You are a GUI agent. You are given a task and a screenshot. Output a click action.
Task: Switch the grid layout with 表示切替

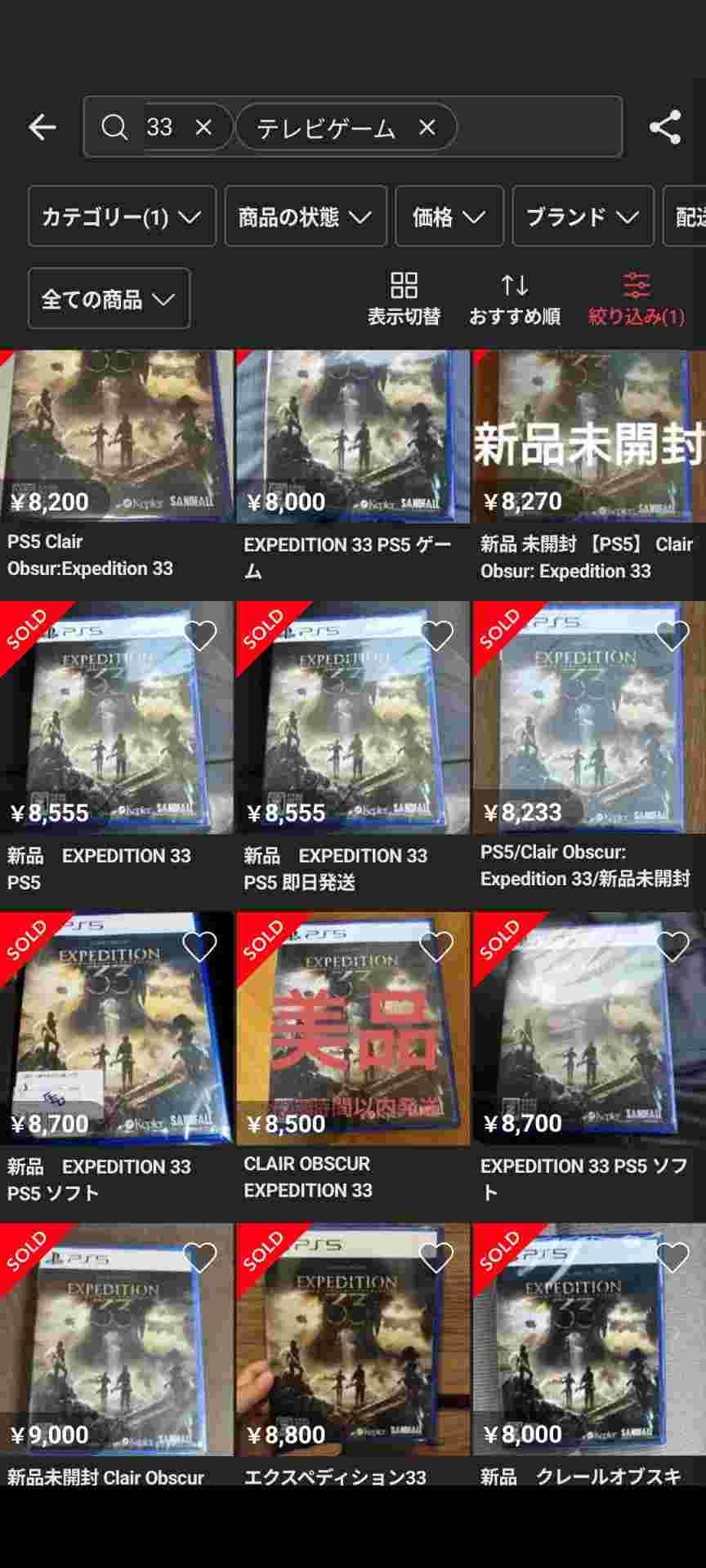pos(404,298)
